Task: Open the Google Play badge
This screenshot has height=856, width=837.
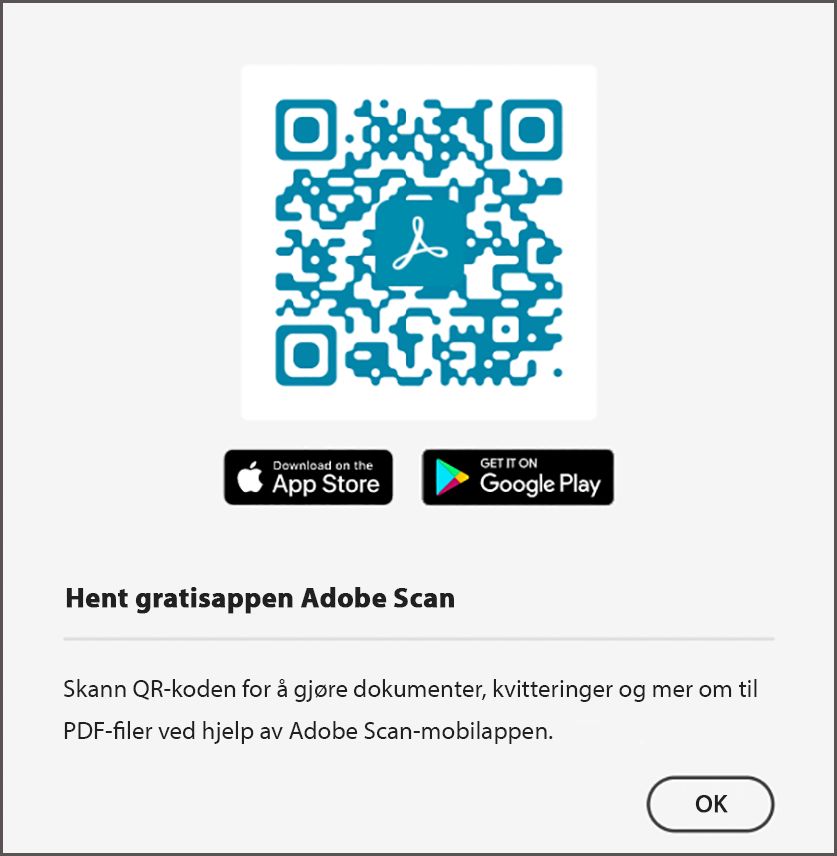Action: click(517, 477)
